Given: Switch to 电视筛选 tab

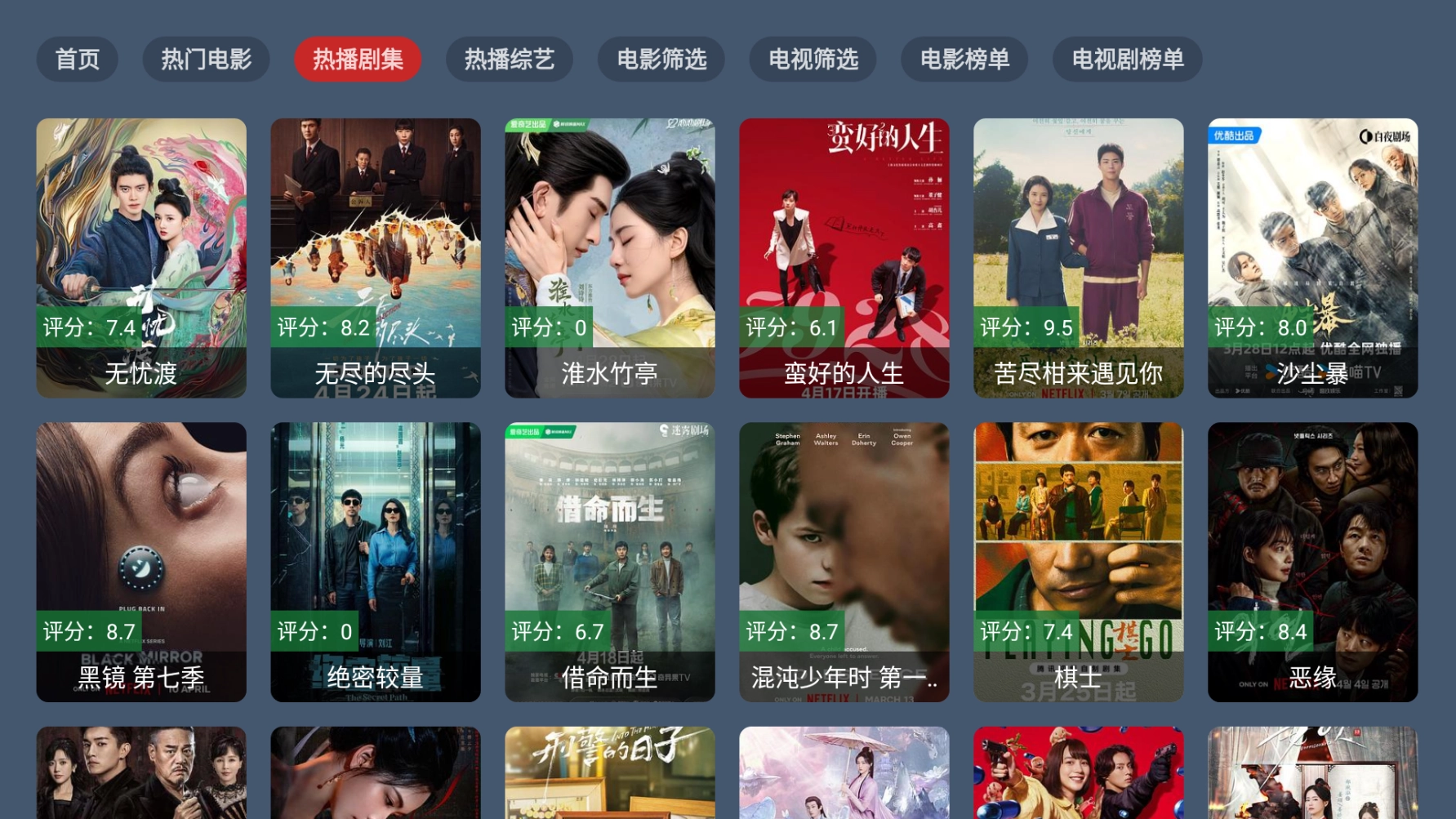Looking at the screenshot, I should coord(813,59).
